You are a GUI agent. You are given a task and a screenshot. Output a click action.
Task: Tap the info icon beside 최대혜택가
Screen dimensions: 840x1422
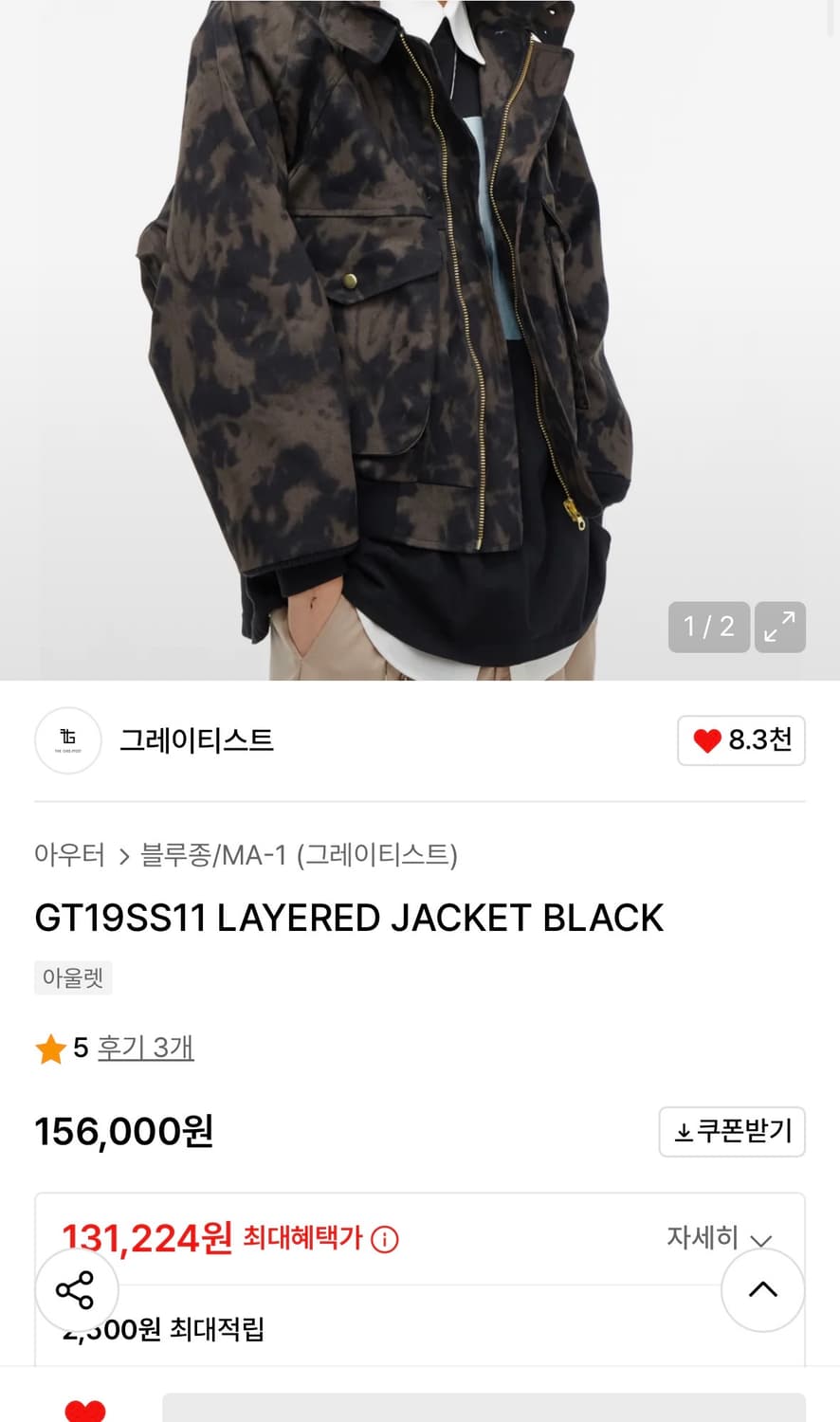pyautogui.click(x=386, y=1239)
